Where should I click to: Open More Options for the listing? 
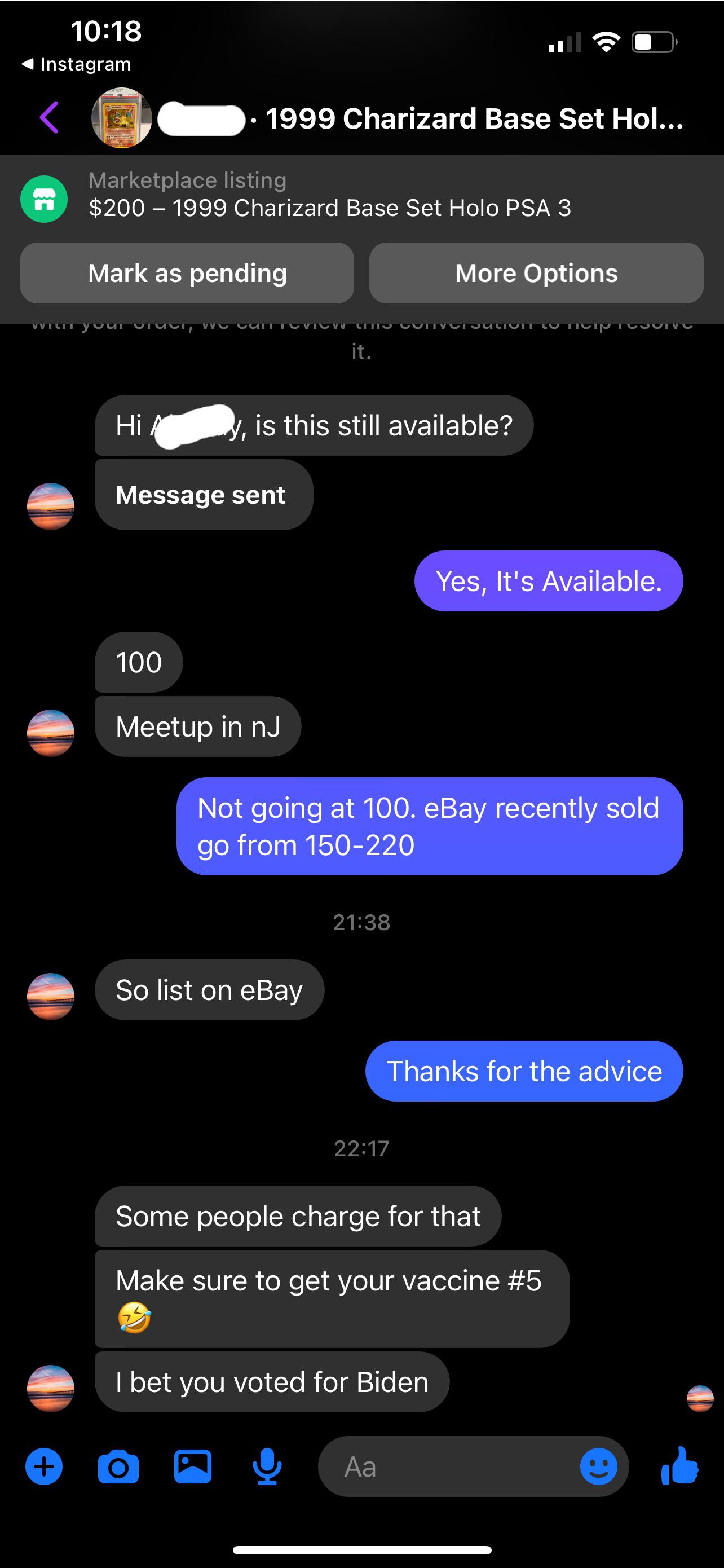click(536, 274)
